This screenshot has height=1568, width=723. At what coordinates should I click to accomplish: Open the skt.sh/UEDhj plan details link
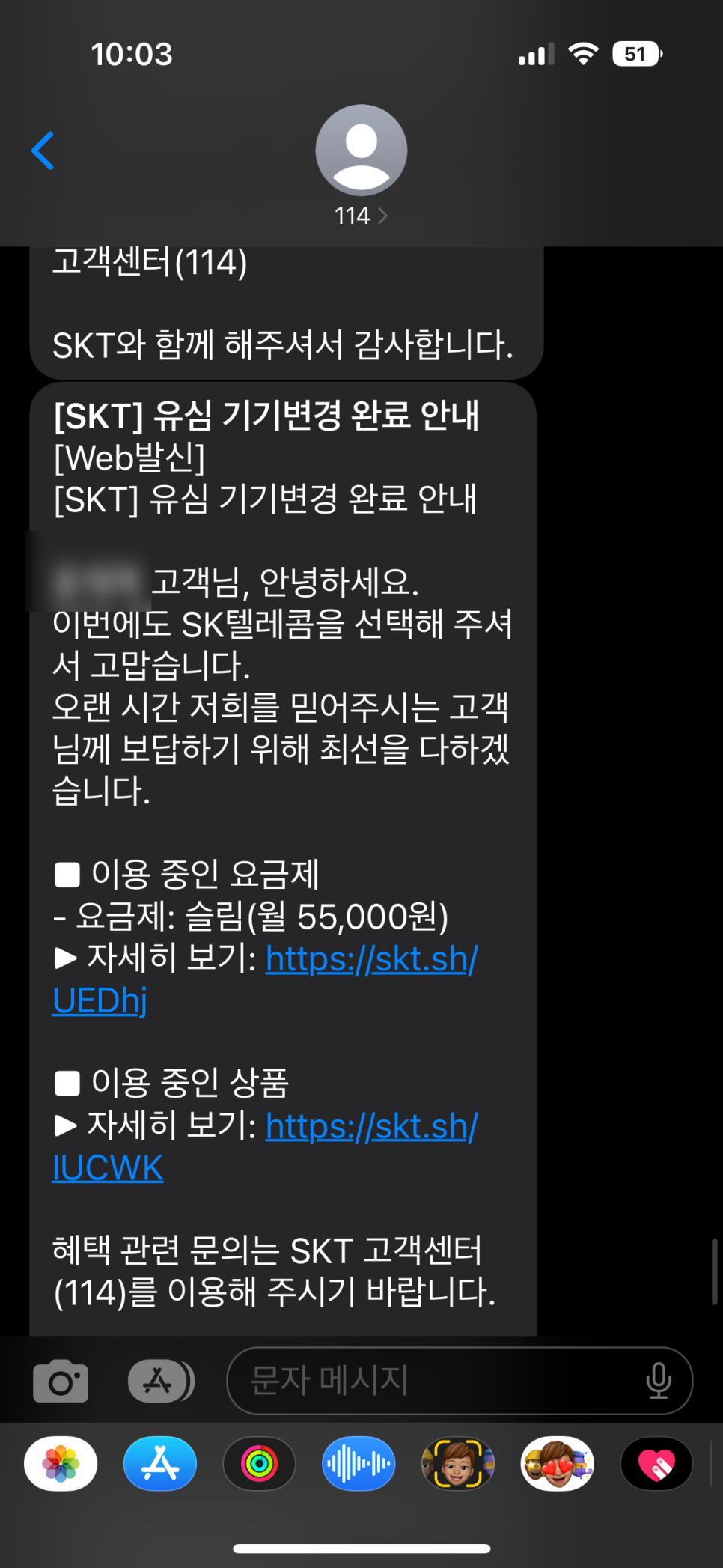click(x=265, y=979)
